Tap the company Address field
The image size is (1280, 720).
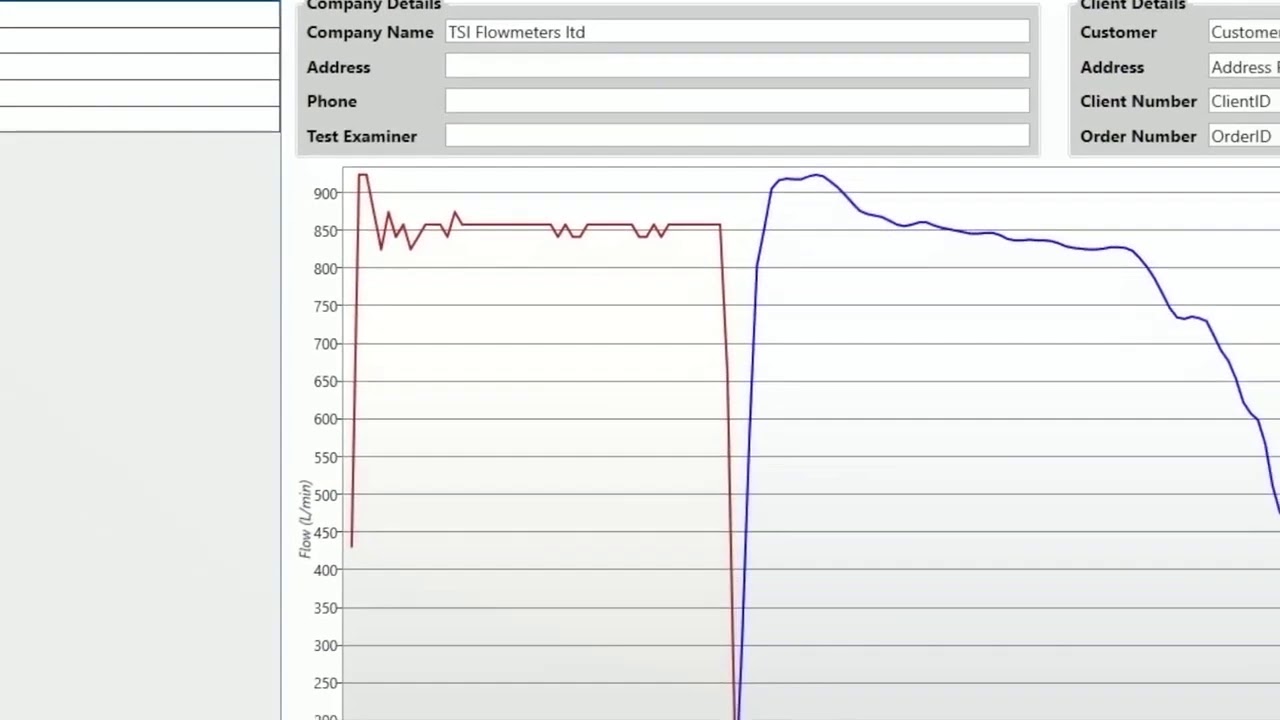pos(737,67)
